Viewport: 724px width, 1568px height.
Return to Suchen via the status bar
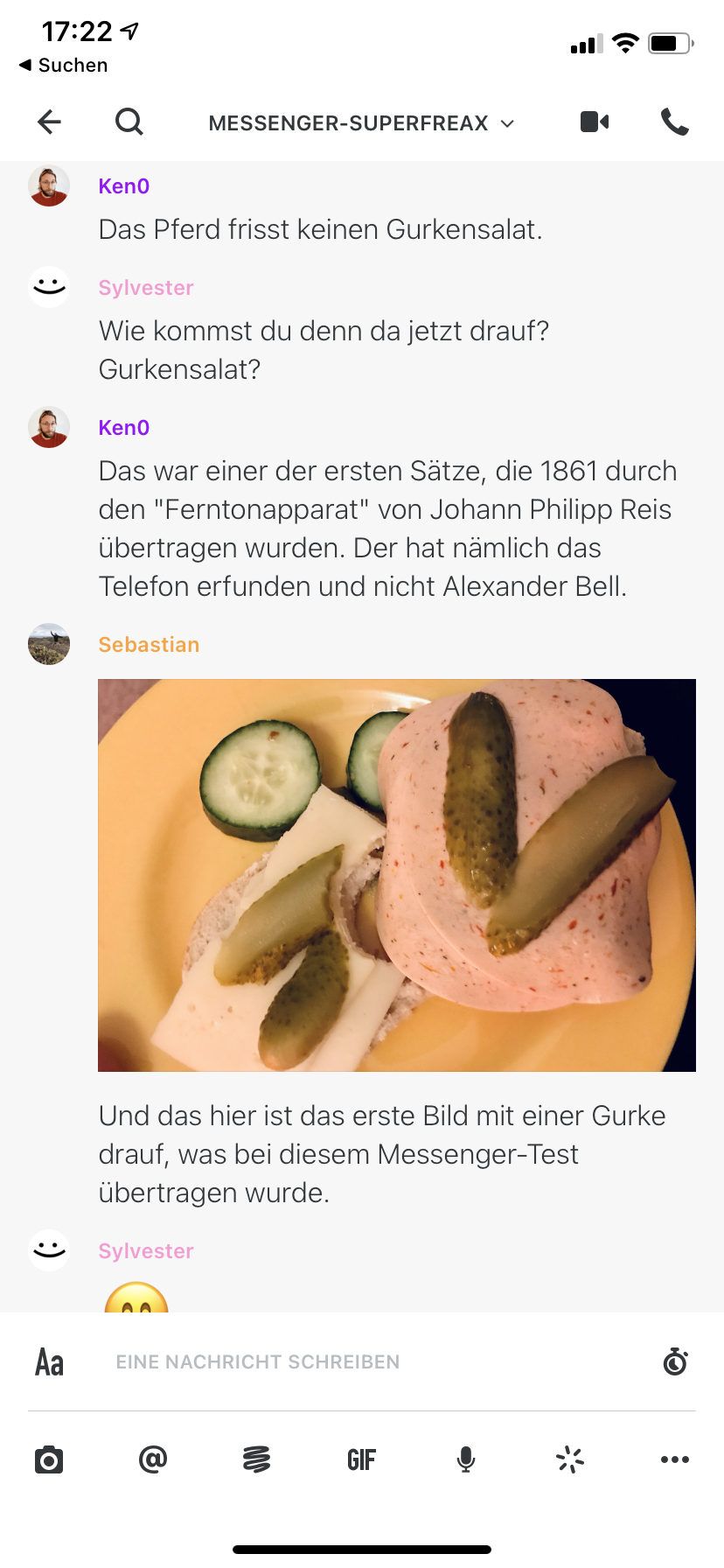(63, 66)
